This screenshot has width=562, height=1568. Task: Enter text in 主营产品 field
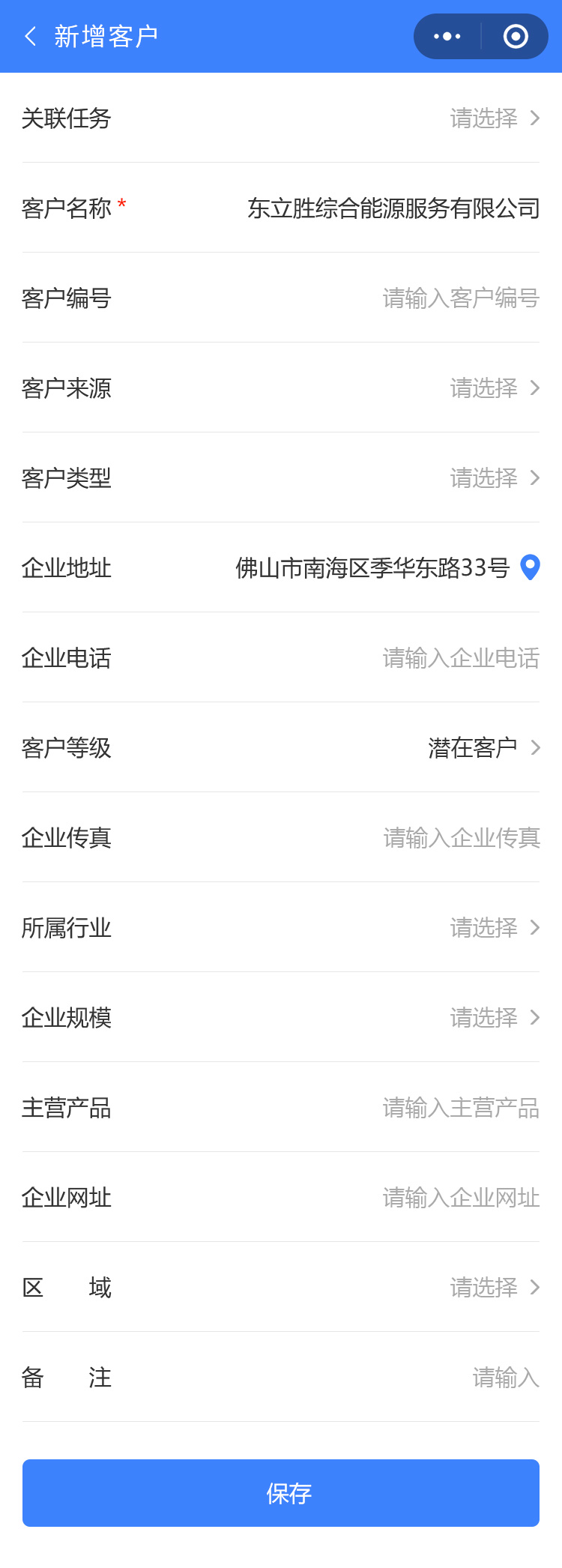pos(460,1108)
